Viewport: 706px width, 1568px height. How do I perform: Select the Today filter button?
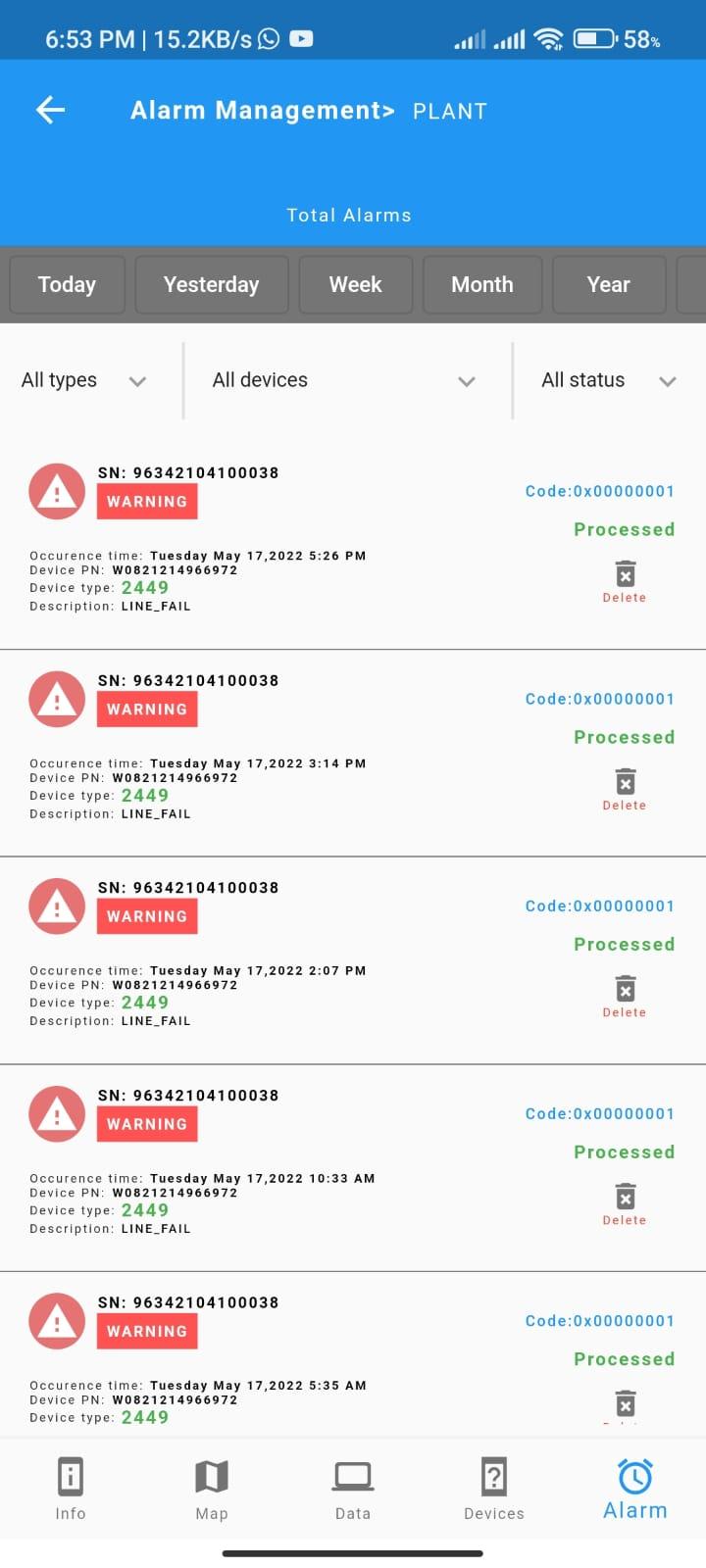click(67, 284)
